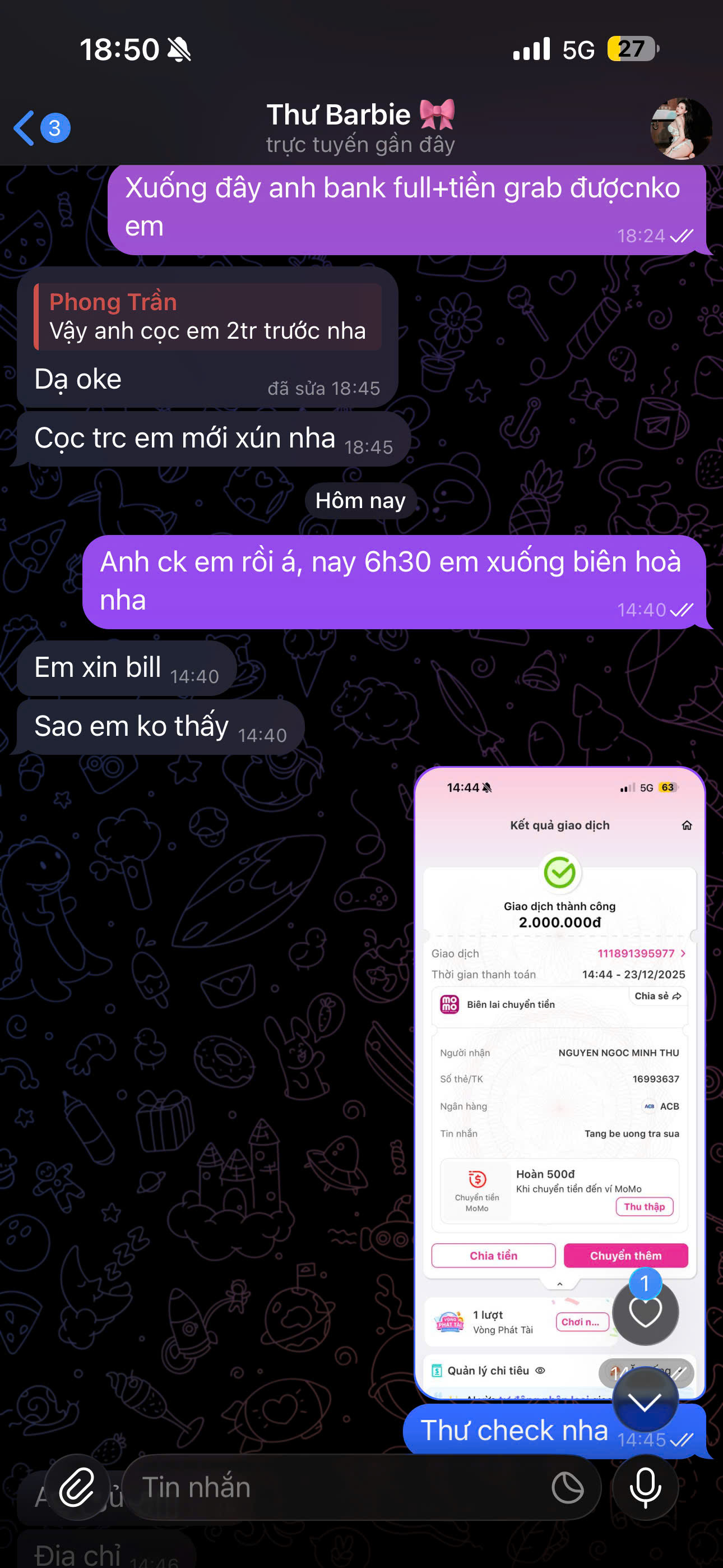The height and width of the screenshot is (1568, 723).
Task: Open the Thư Barbie chat header info
Action: coord(360,128)
